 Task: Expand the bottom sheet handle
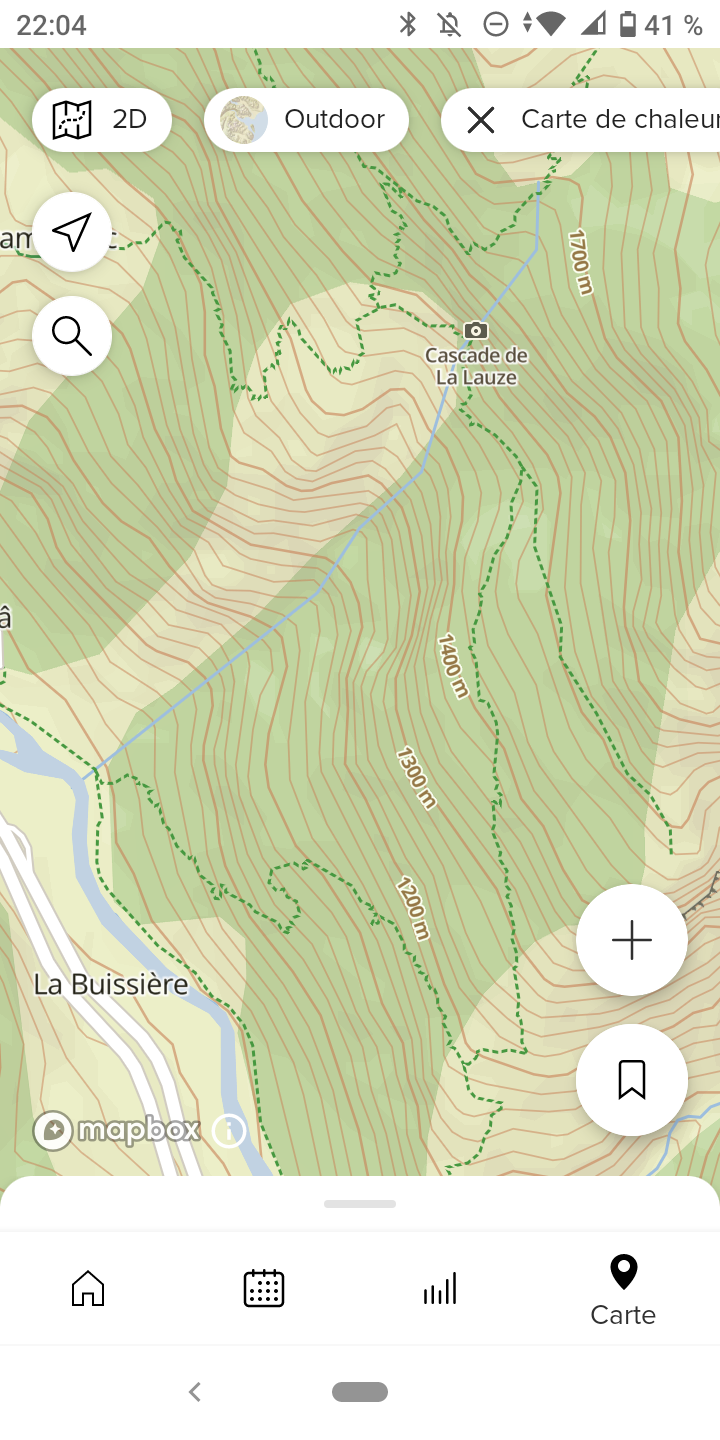tap(360, 1204)
